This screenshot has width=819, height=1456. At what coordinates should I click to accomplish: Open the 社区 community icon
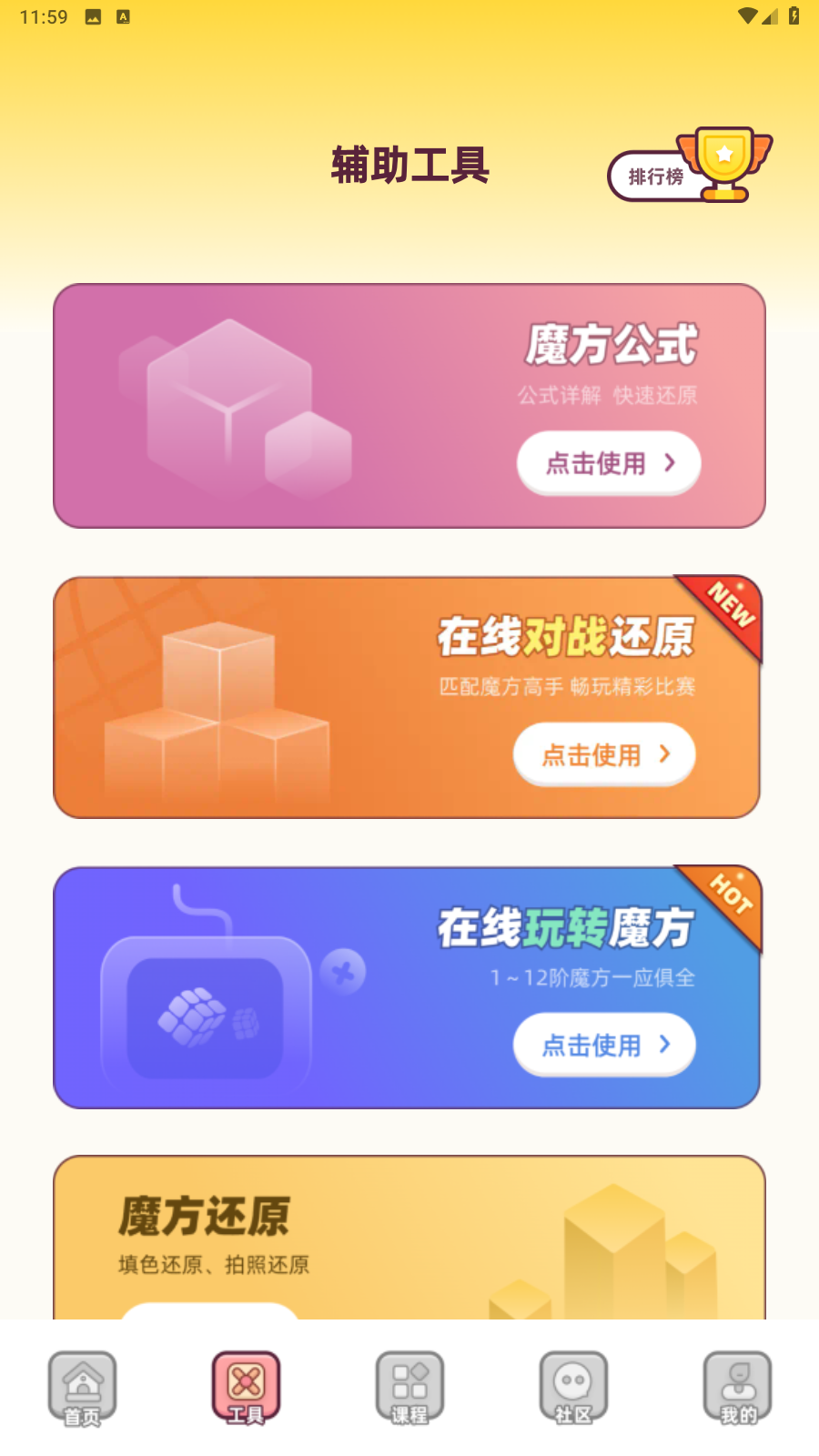572,1385
